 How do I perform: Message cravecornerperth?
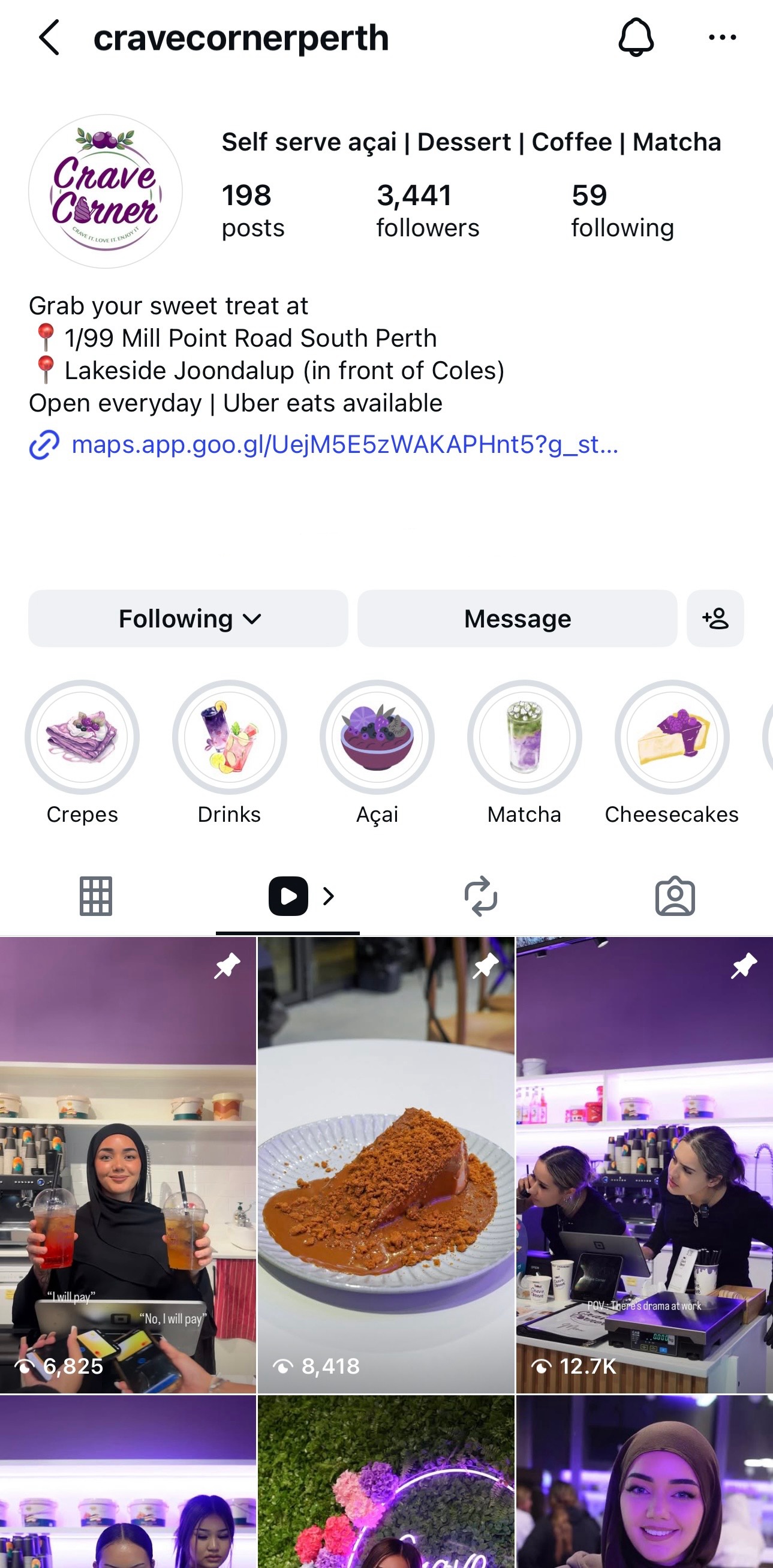(518, 618)
